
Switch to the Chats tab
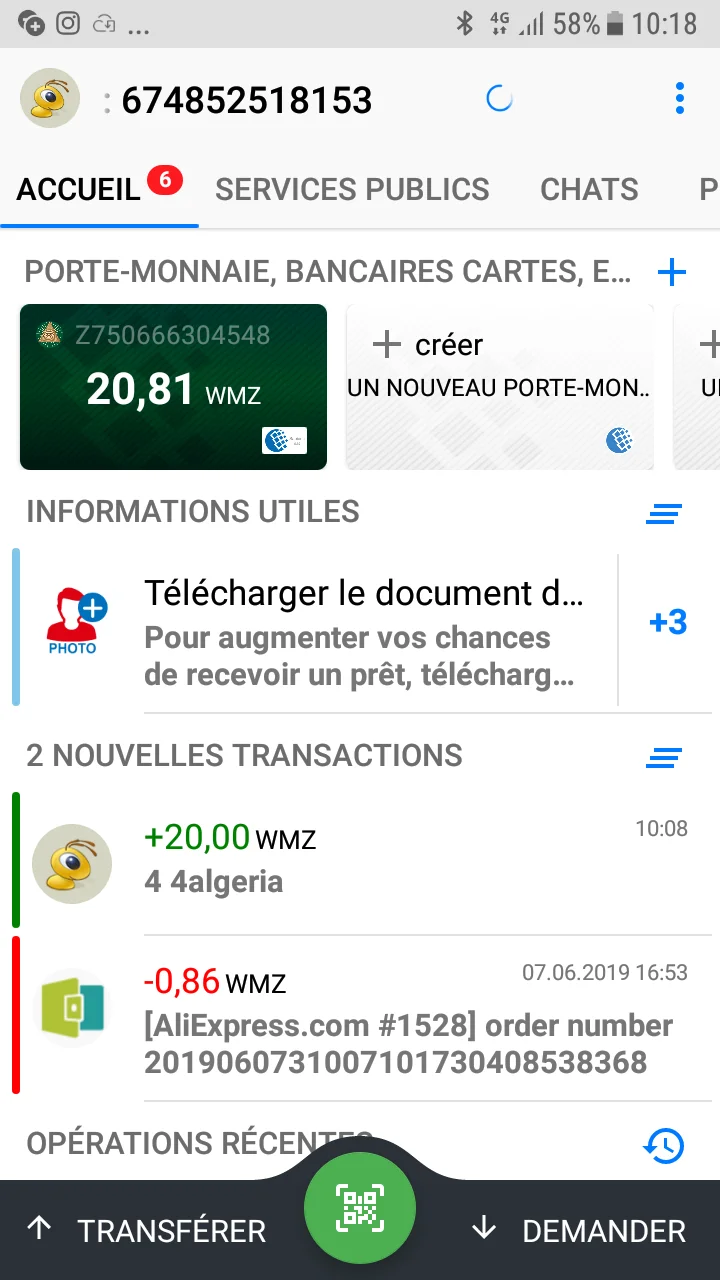[x=589, y=190]
